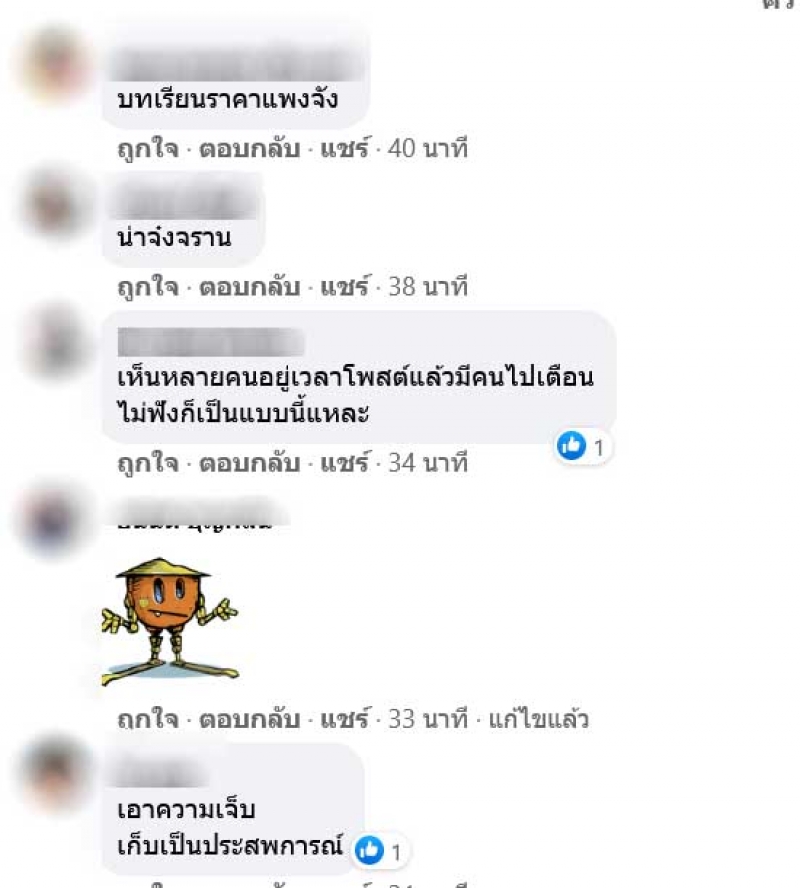Like the scarecrow sticker comment
Screen dimensions: 800x888
point(146,719)
